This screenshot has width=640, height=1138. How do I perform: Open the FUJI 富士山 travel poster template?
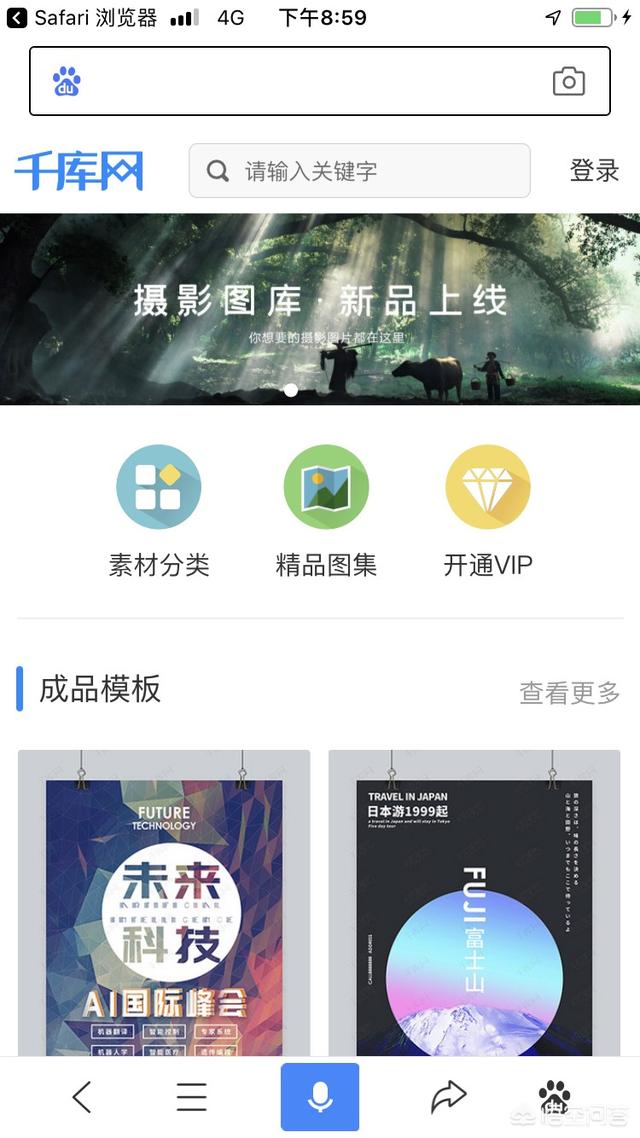(474, 905)
